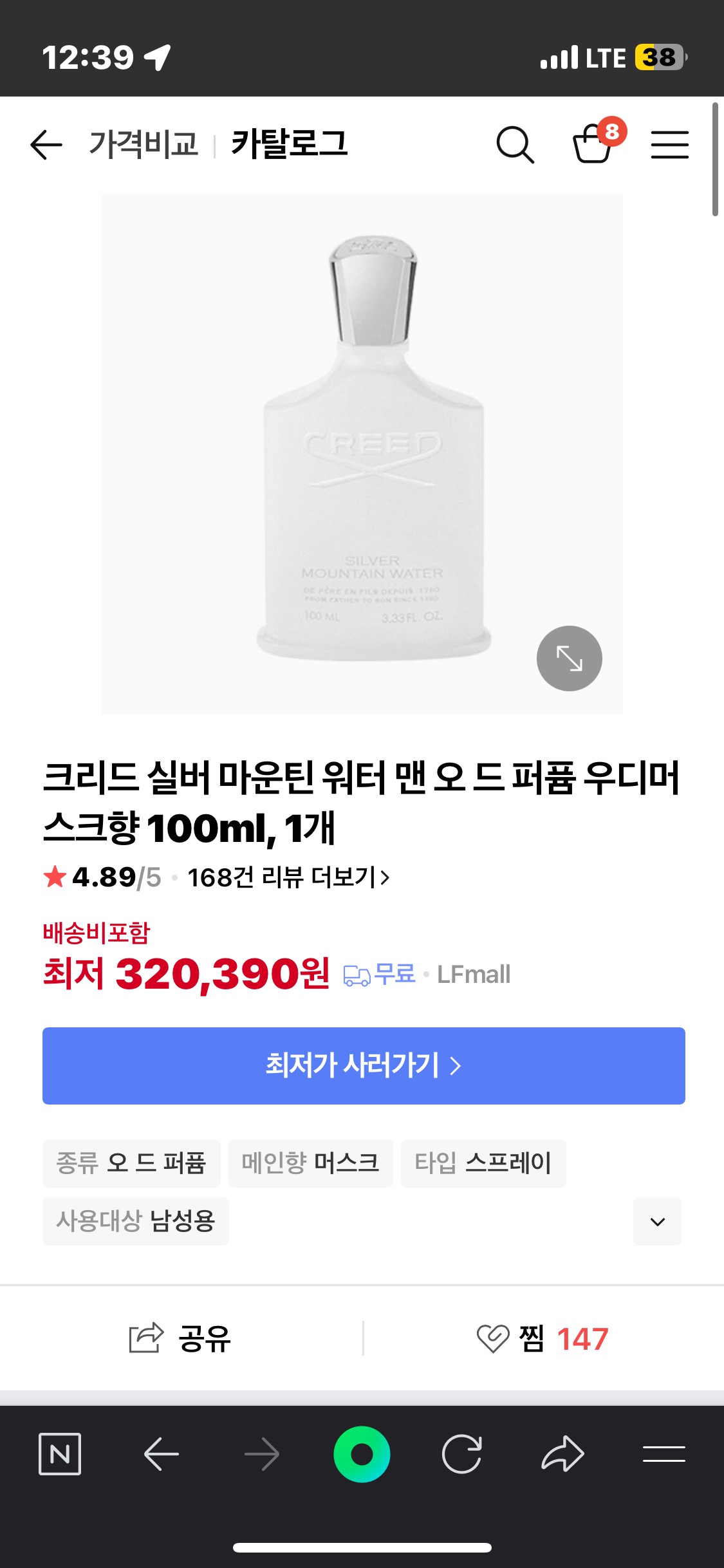Select the 타입 스프레이 chip
The image size is (724, 1568).
point(483,1162)
